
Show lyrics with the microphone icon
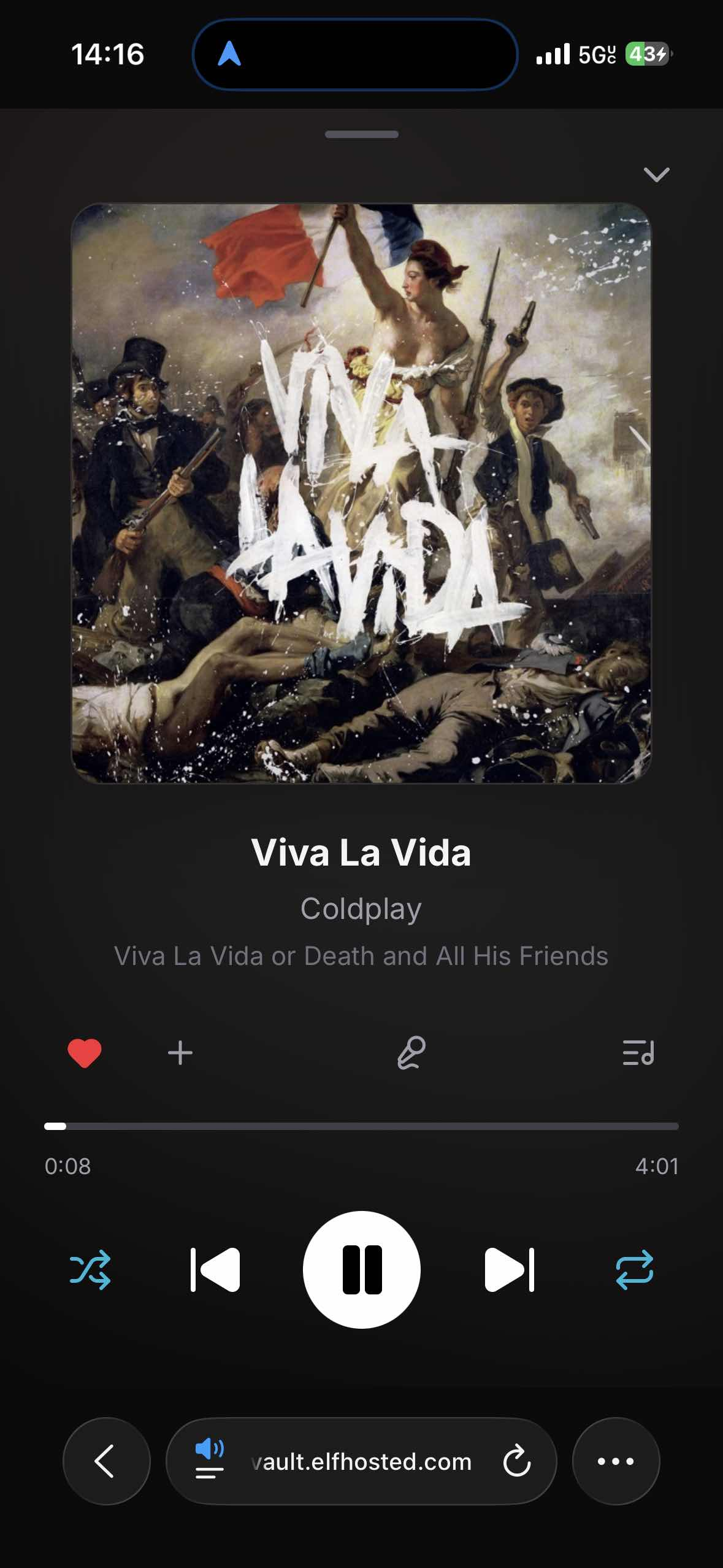coord(411,1053)
